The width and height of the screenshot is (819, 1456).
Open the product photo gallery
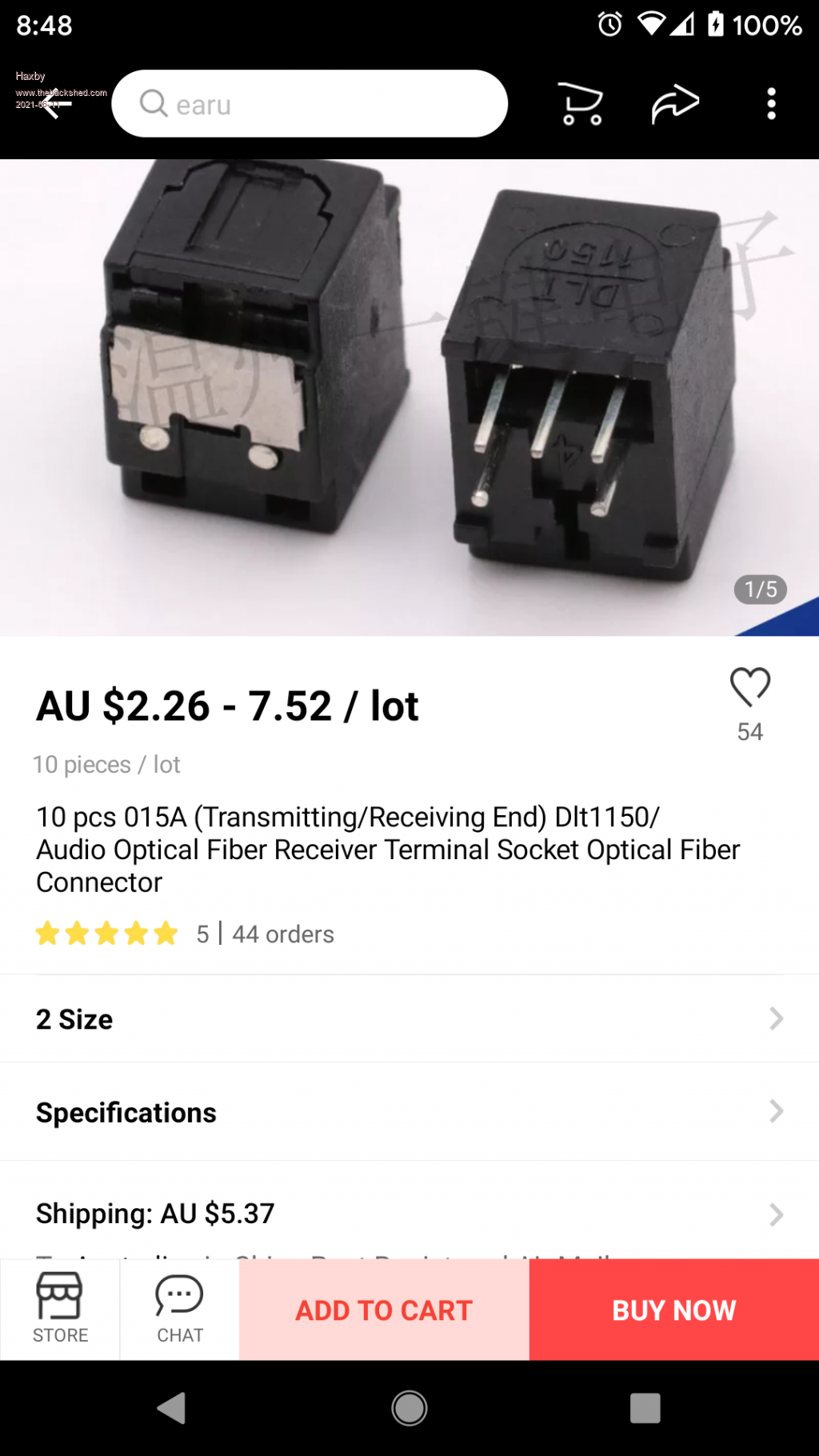point(409,397)
